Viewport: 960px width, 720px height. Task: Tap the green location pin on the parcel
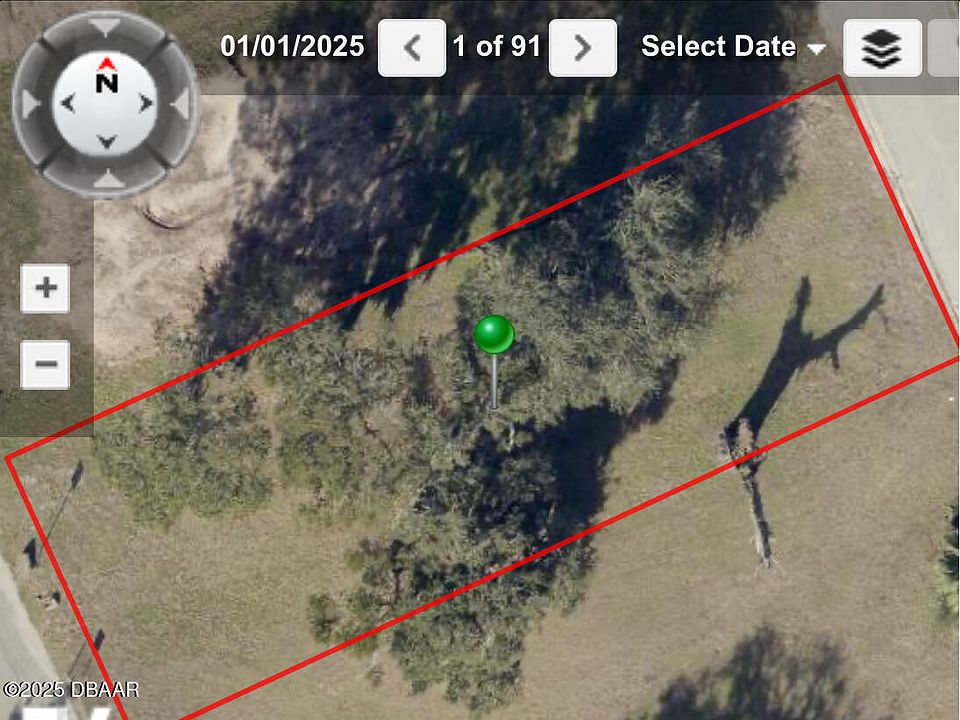point(493,335)
